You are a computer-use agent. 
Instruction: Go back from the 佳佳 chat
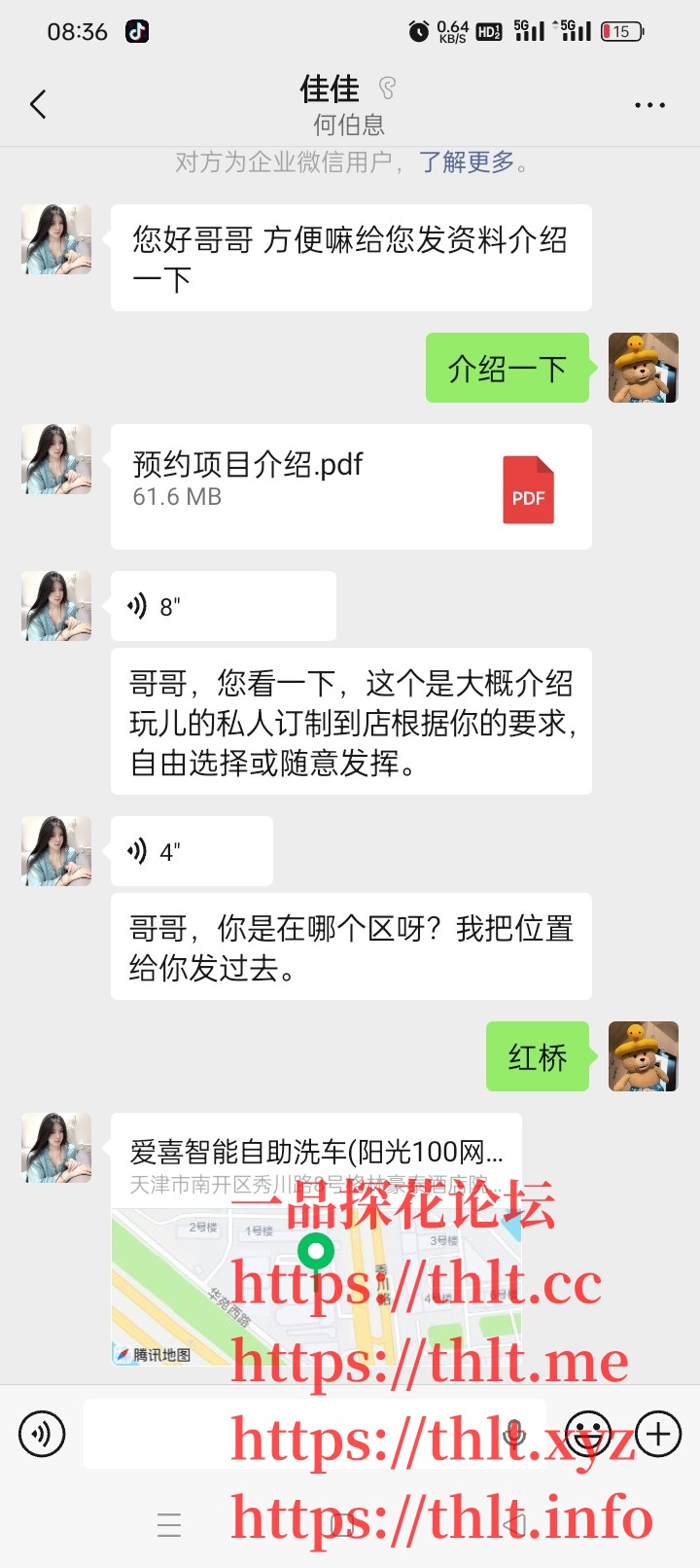[39, 104]
